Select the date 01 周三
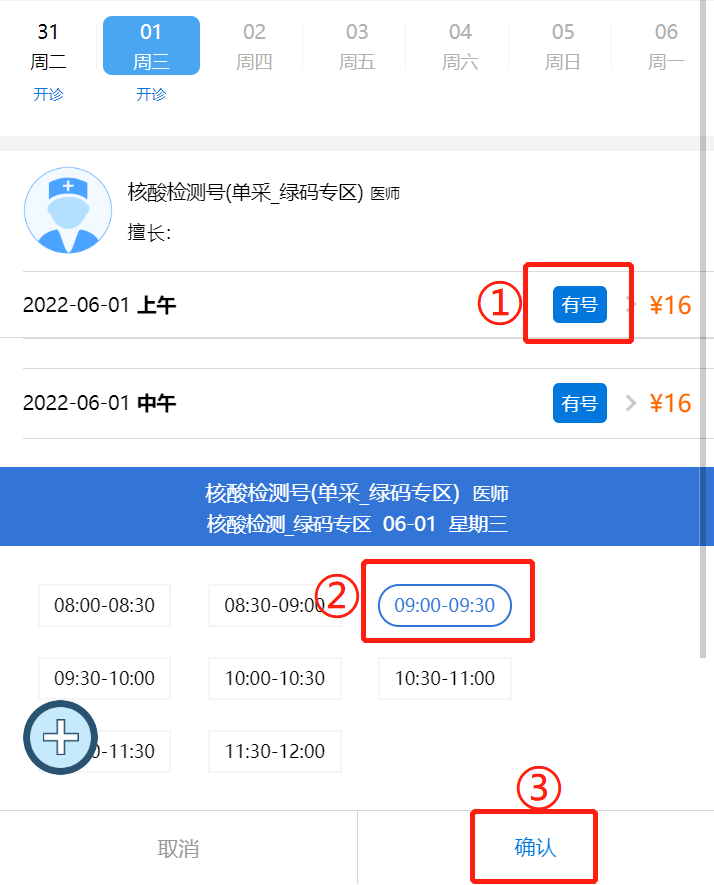The height and width of the screenshot is (885, 714). 151,46
